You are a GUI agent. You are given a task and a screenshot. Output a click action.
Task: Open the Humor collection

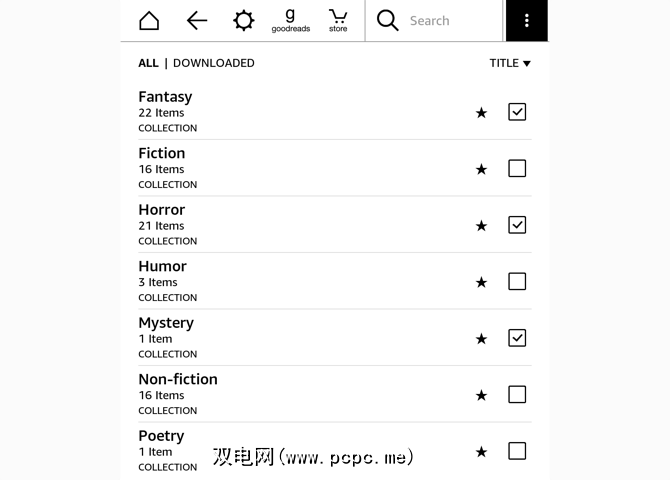(163, 267)
